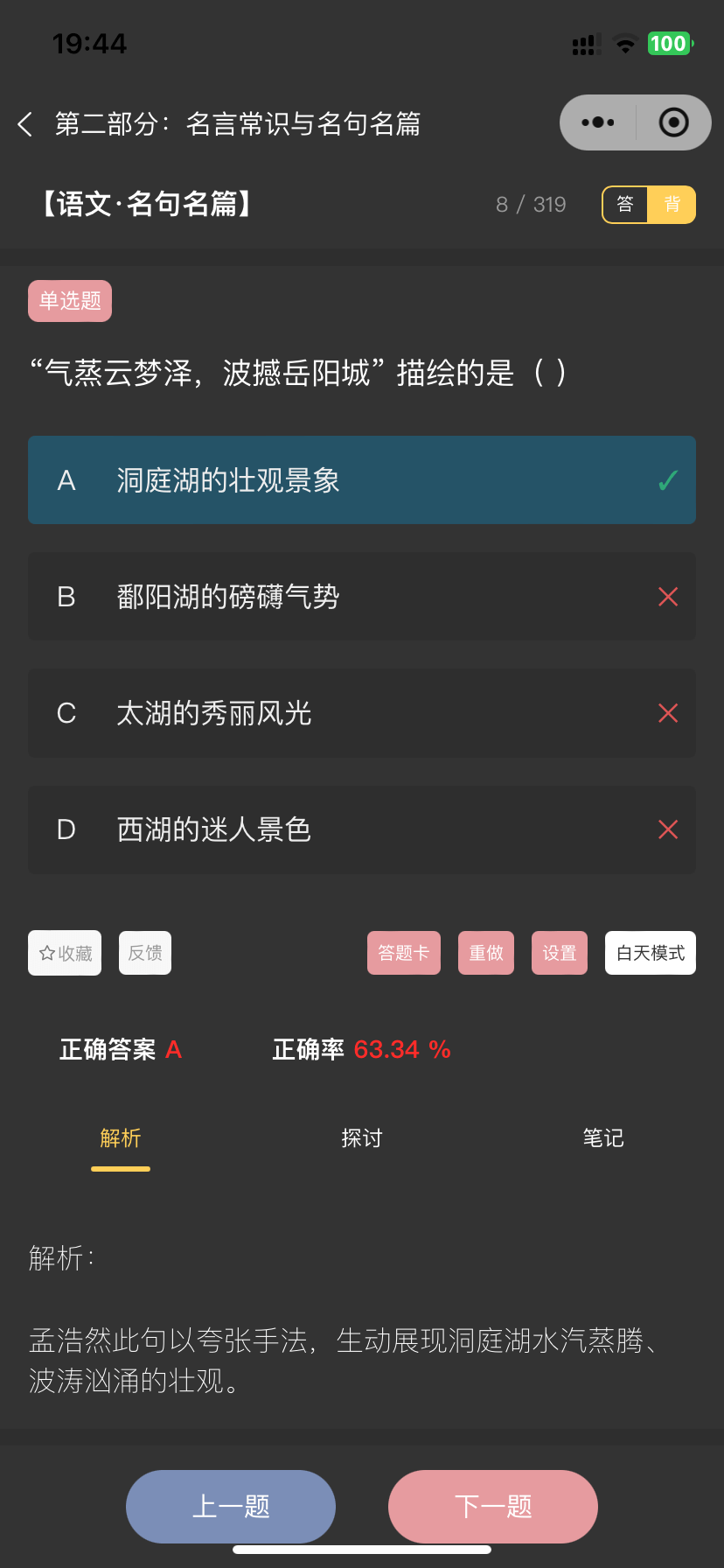Image resolution: width=724 pixels, height=1568 pixels.
Task: Switch to the 探讨 discussion tab
Action: pyautogui.click(x=362, y=1138)
